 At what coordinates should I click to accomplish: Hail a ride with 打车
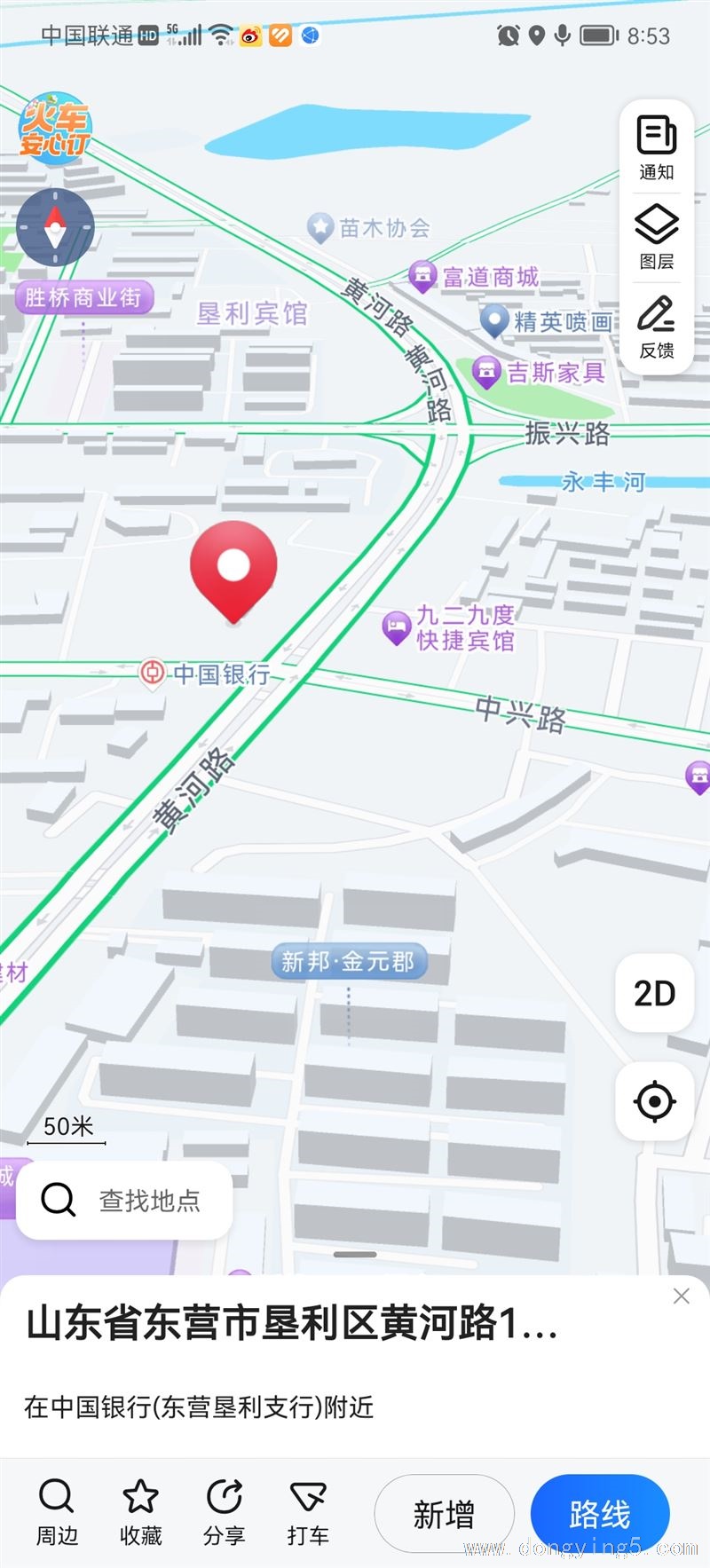click(308, 1512)
